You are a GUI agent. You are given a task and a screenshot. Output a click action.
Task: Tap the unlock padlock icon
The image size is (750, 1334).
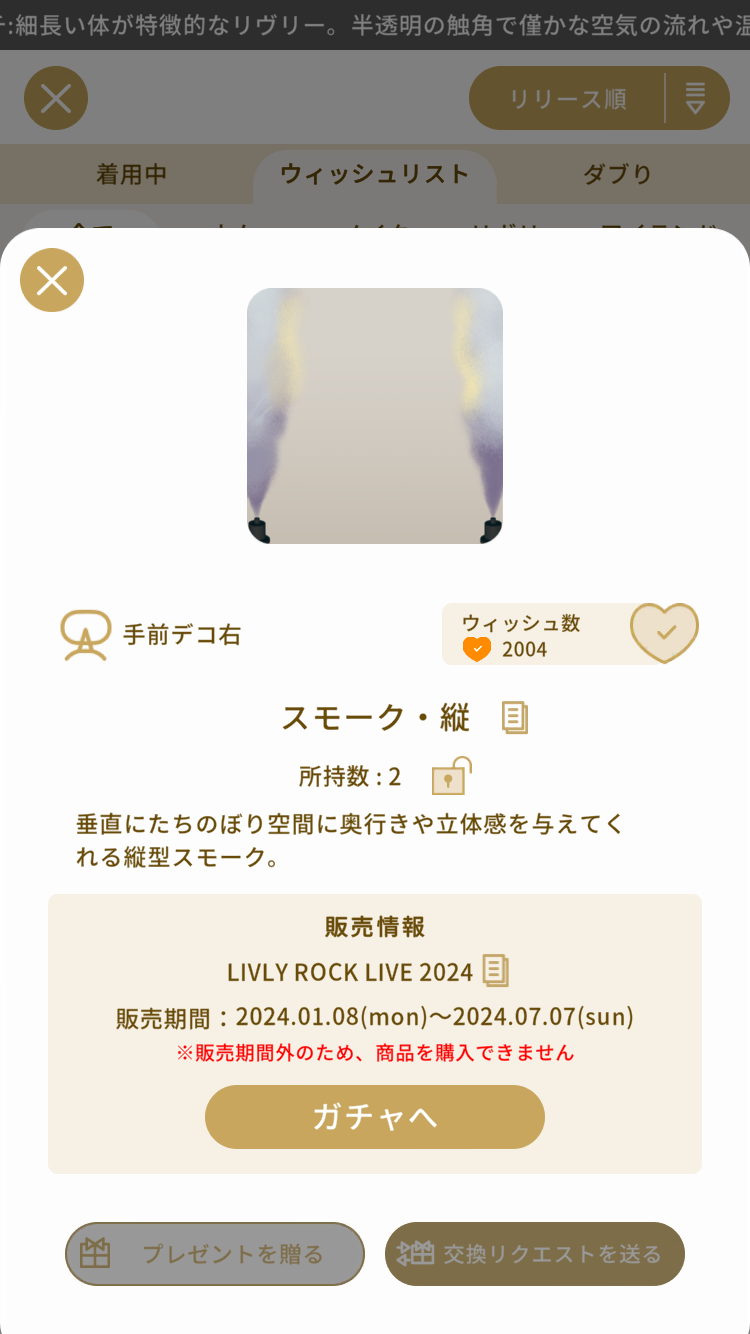pyautogui.click(x=451, y=776)
